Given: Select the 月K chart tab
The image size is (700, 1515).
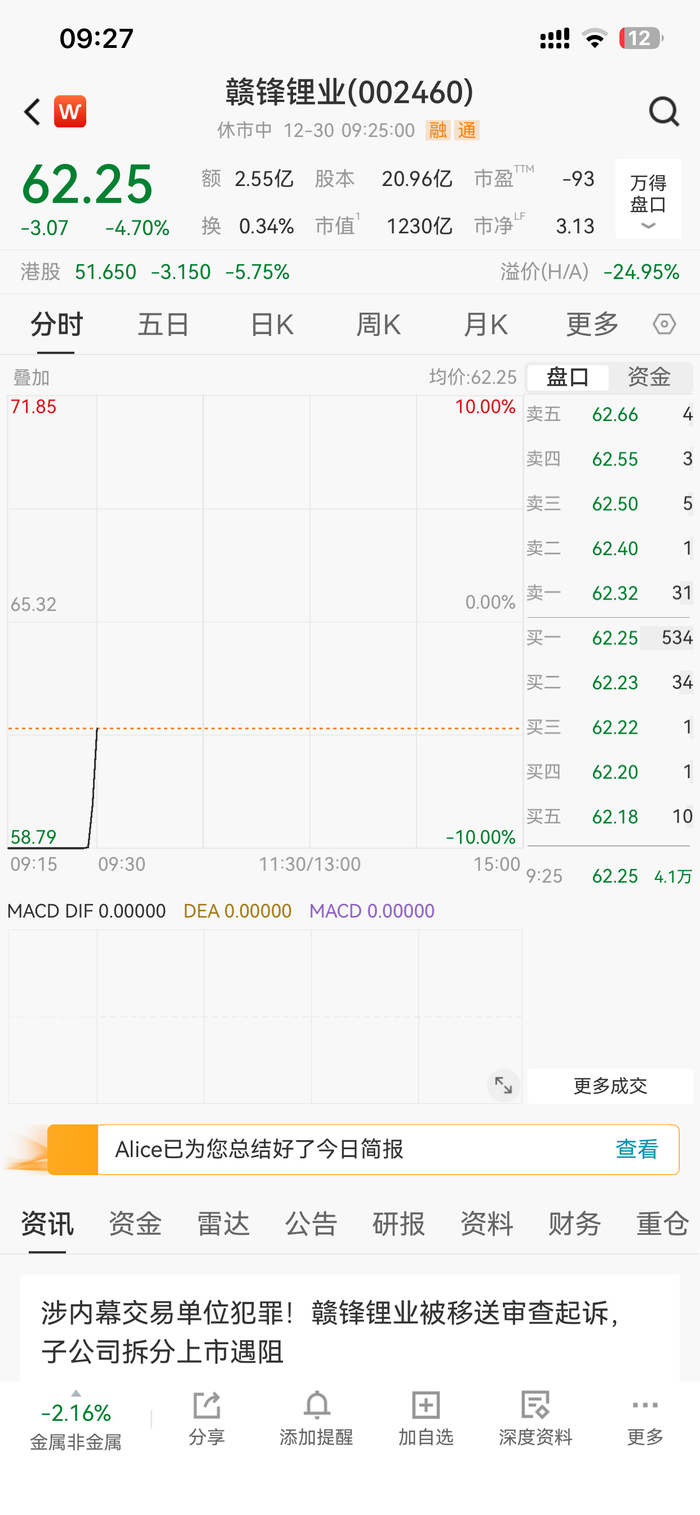Looking at the screenshot, I should 486,325.
